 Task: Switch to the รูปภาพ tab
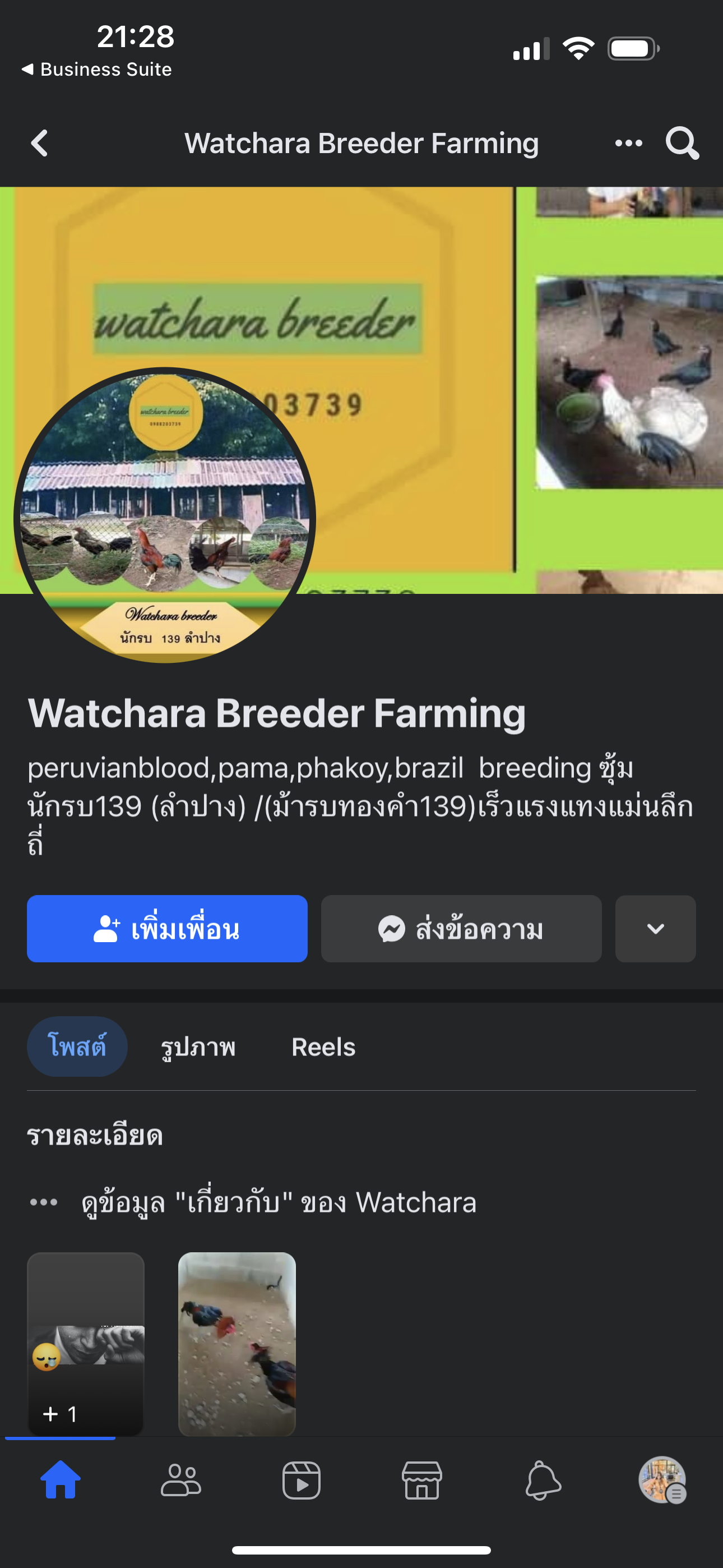(x=198, y=1046)
